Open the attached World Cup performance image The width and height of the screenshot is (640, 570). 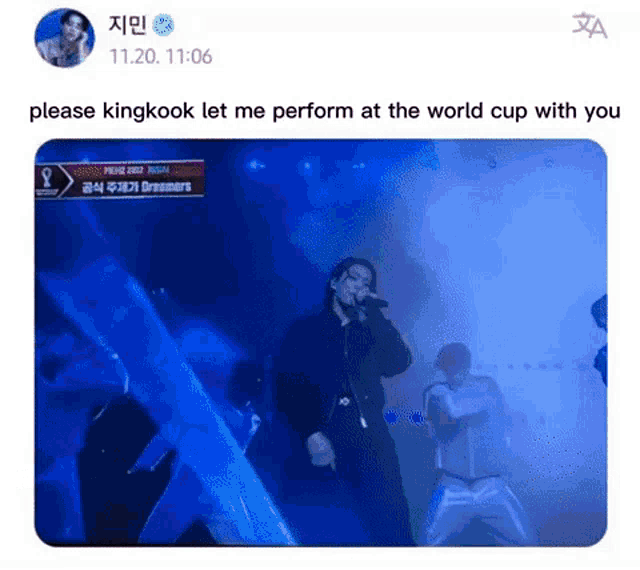(x=320, y=343)
